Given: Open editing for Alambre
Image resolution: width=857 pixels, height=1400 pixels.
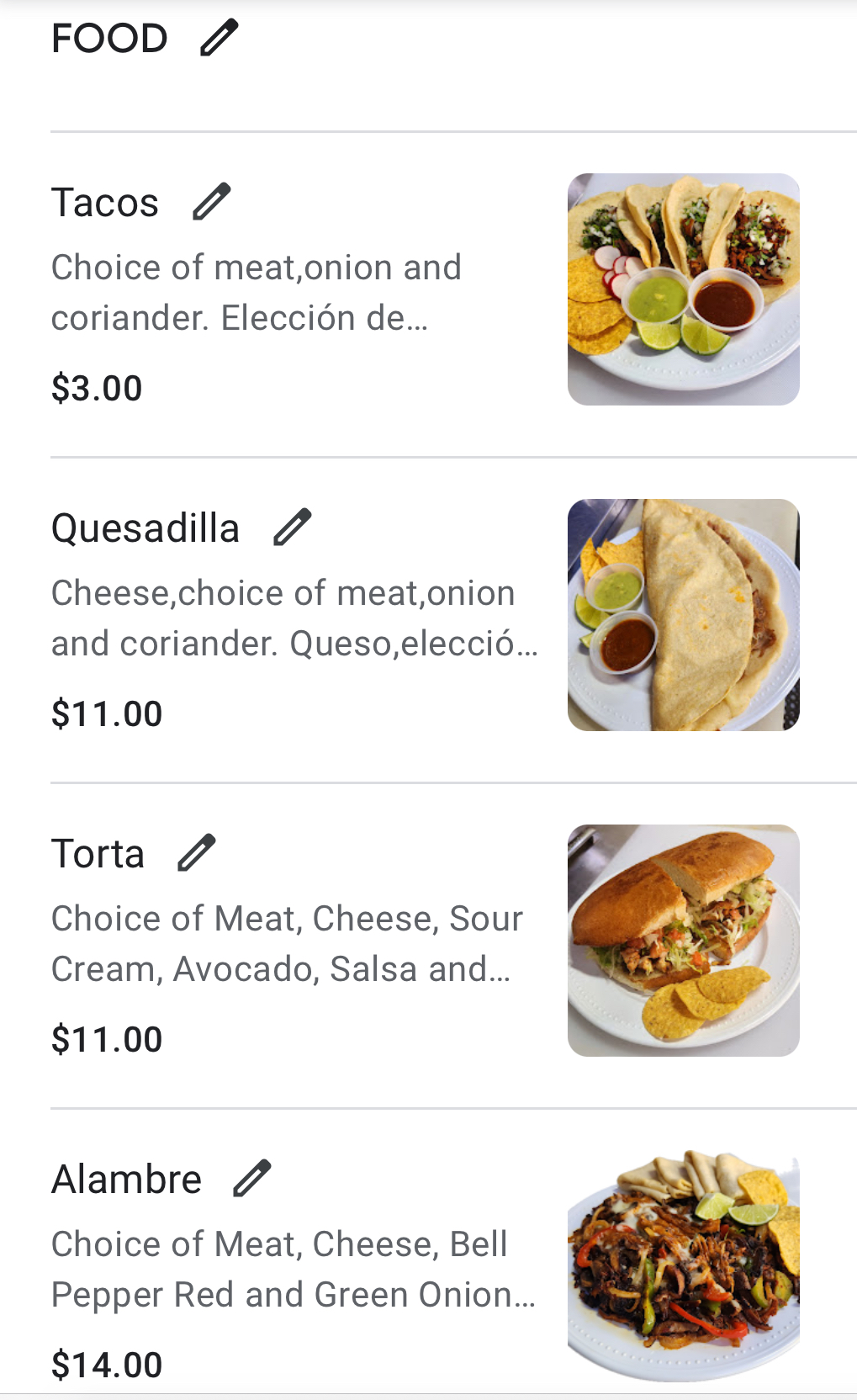Looking at the screenshot, I should 251,1178.
